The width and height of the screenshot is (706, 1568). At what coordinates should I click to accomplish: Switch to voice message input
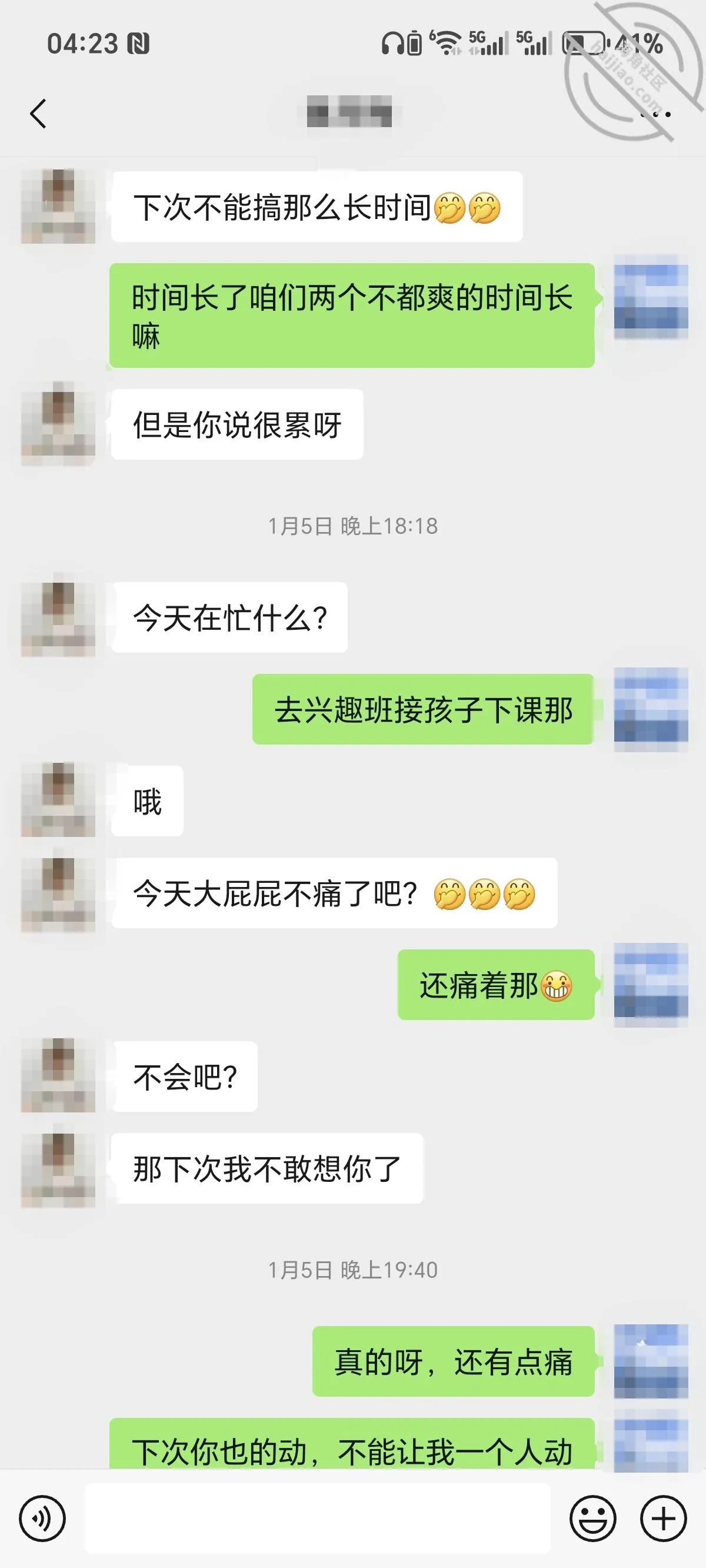(42, 1519)
